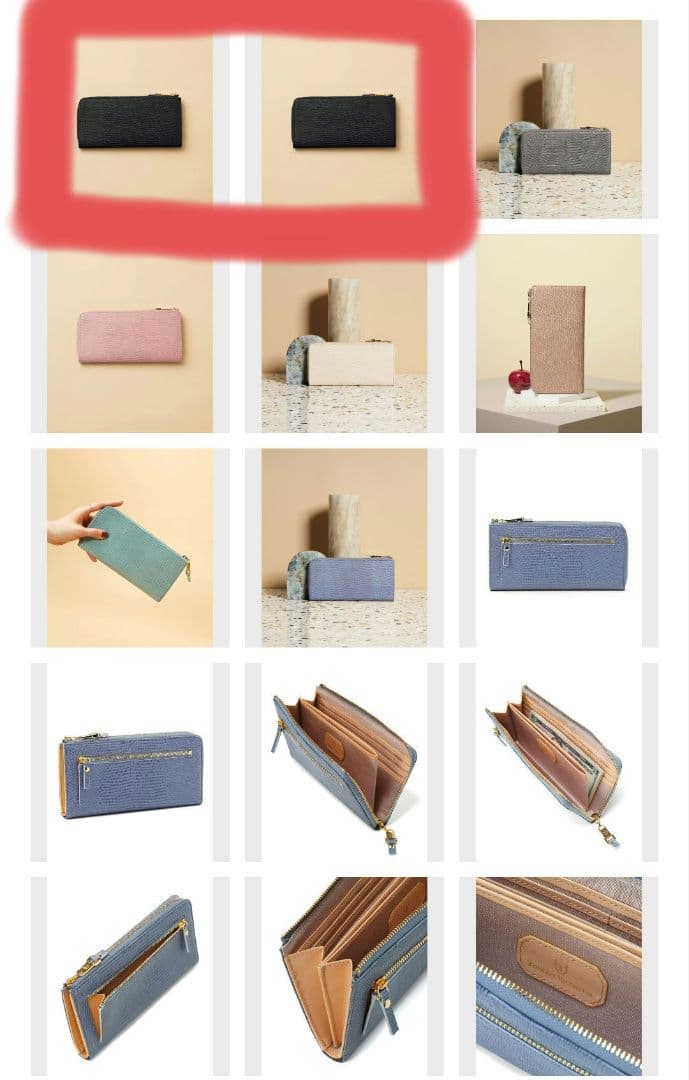
Task: Open the blue wallet with marble cylinder photo
Action: click(344, 547)
